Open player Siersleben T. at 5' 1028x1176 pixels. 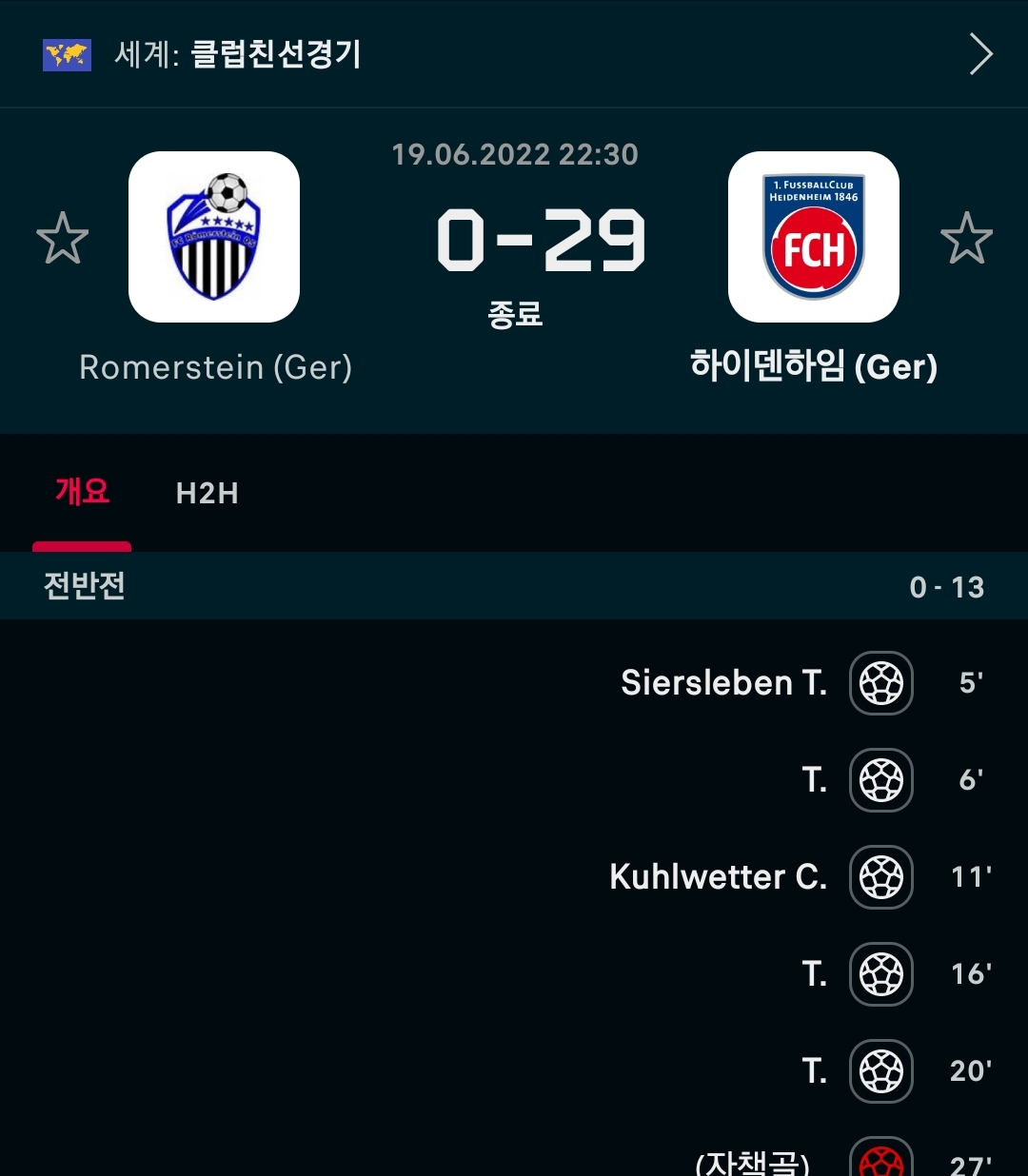[724, 682]
